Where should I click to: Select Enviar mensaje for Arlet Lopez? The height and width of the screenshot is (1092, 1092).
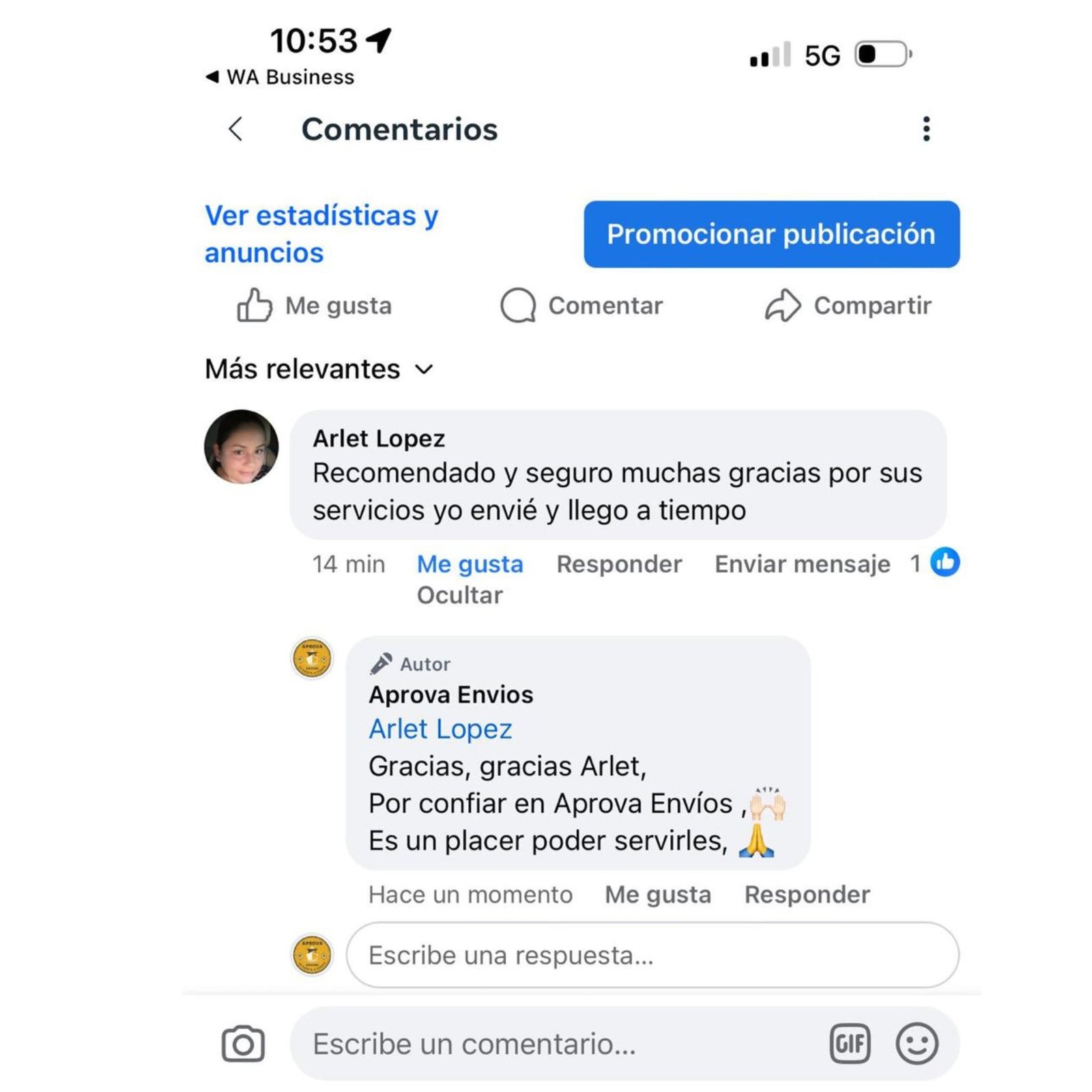click(x=802, y=564)
